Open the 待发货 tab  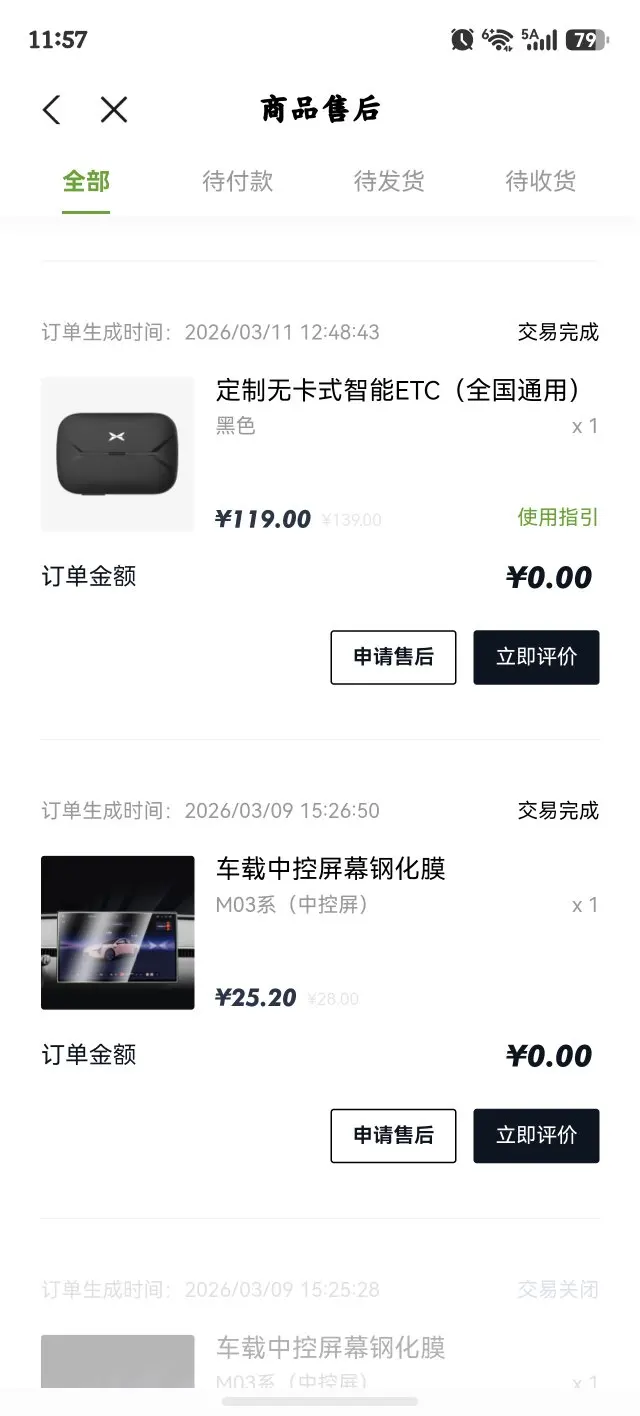coord(389,181)
